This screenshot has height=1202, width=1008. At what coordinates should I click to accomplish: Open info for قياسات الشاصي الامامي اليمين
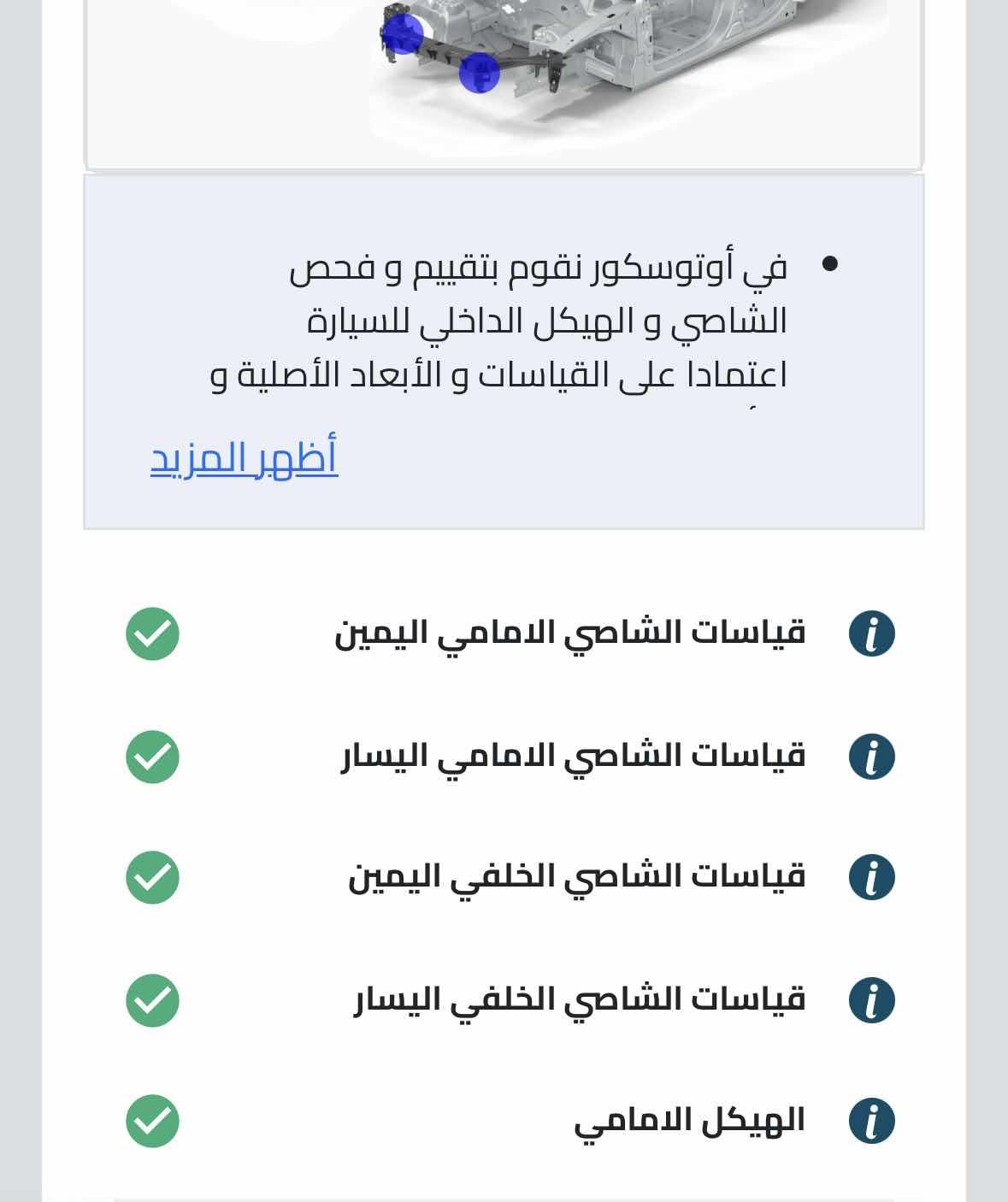click(871, 634)
